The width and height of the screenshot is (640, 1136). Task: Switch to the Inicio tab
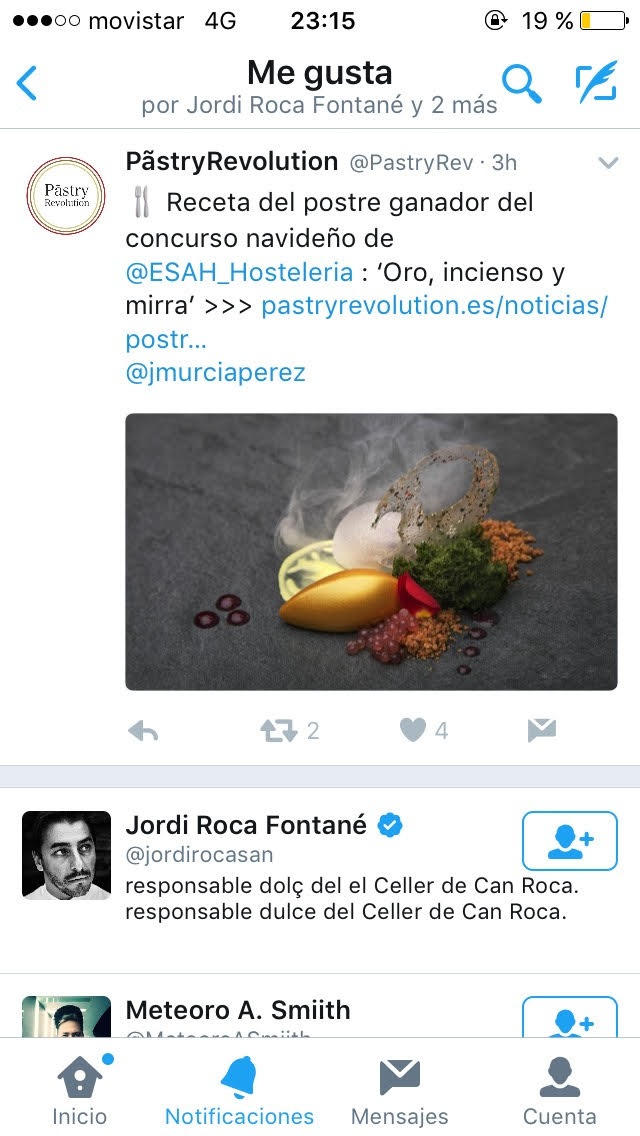click(x=79, y=1090)
